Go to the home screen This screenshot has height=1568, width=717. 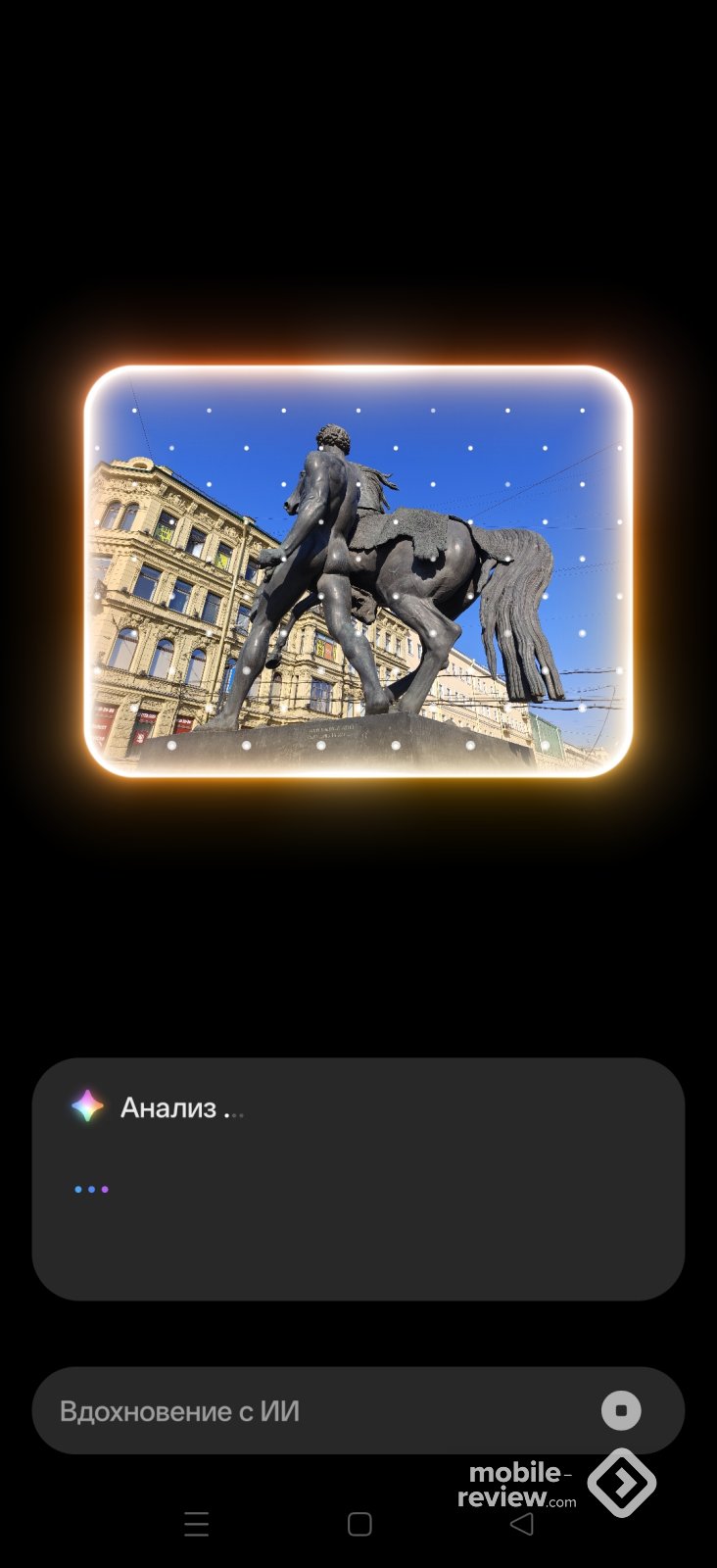click(x=359, y=1524)
